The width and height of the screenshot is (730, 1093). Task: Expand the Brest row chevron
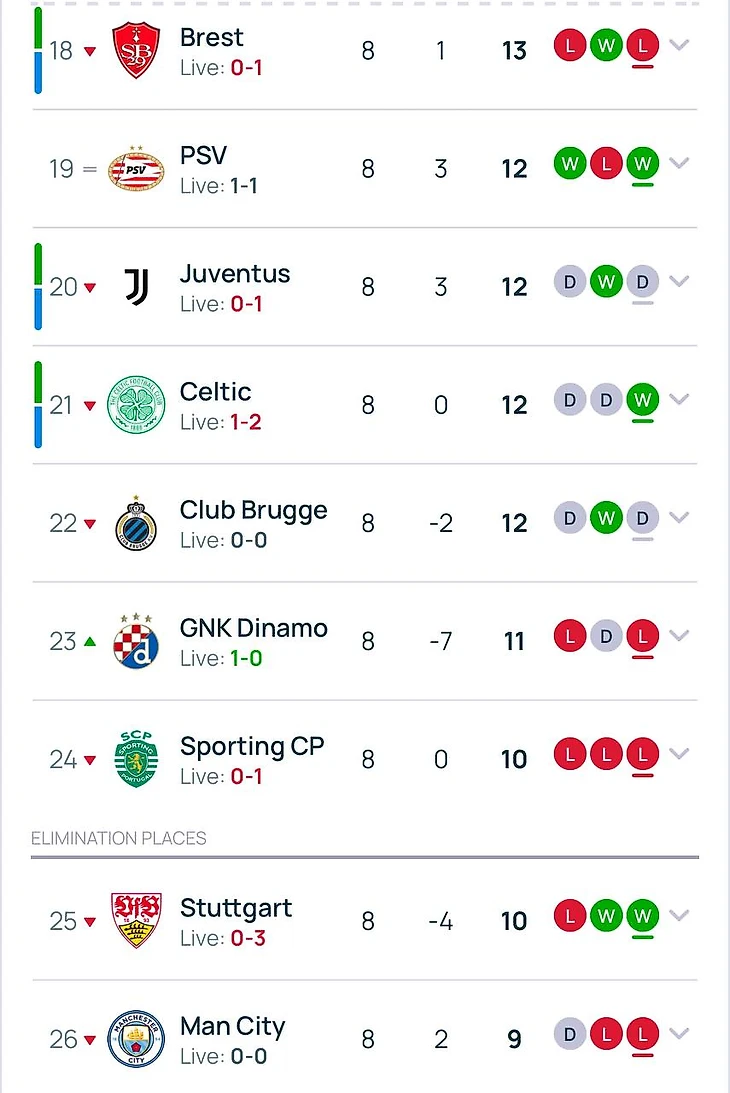tap(679, 46)
